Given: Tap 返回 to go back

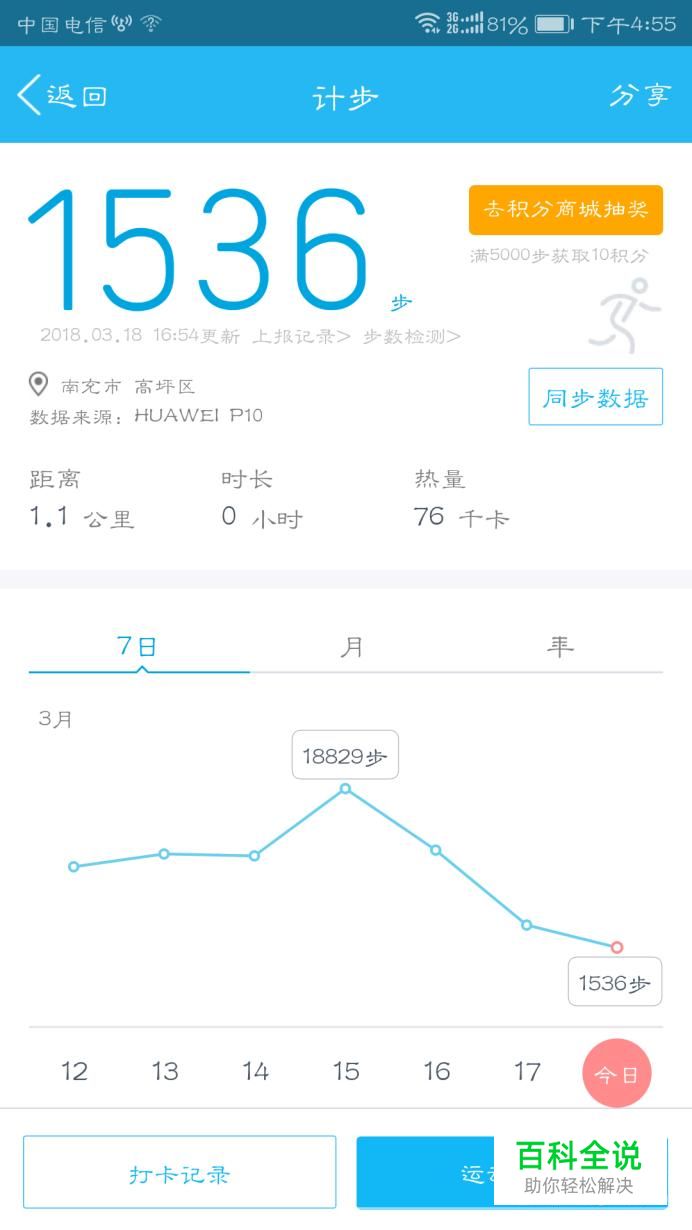Looking at the screenshot, I should point(62,96).
